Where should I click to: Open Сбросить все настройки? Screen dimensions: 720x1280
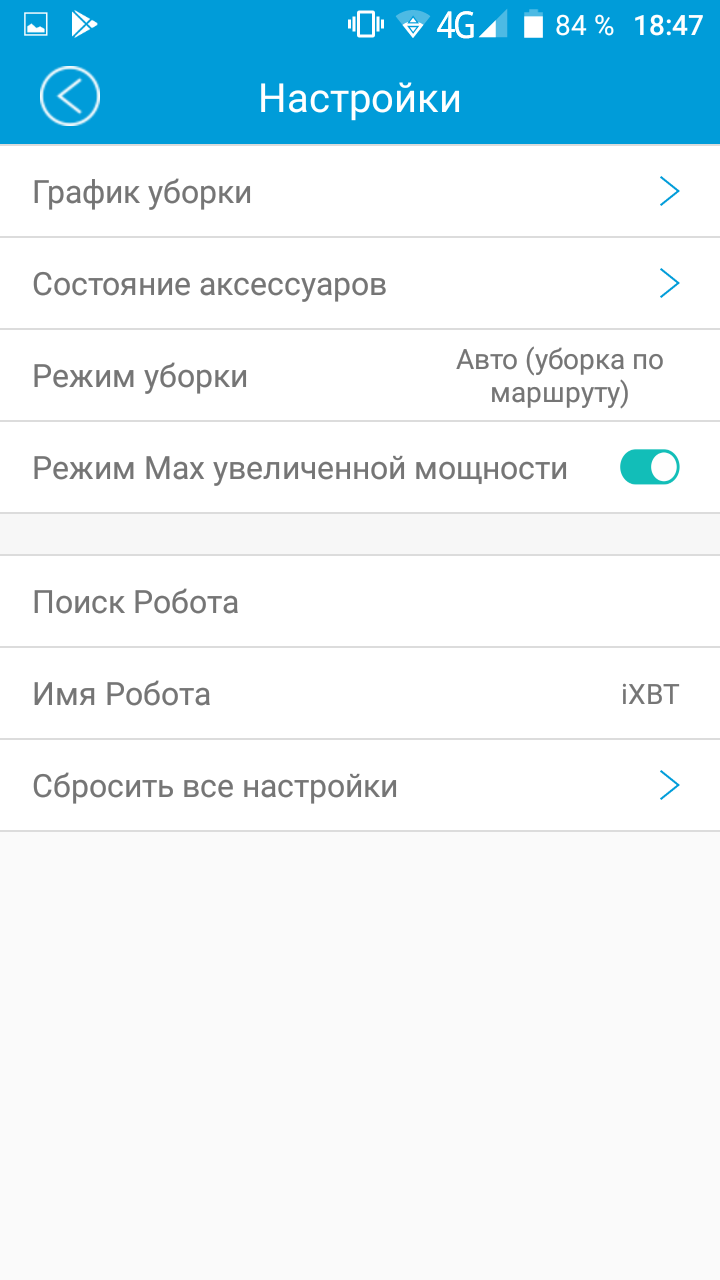(360, 786)
